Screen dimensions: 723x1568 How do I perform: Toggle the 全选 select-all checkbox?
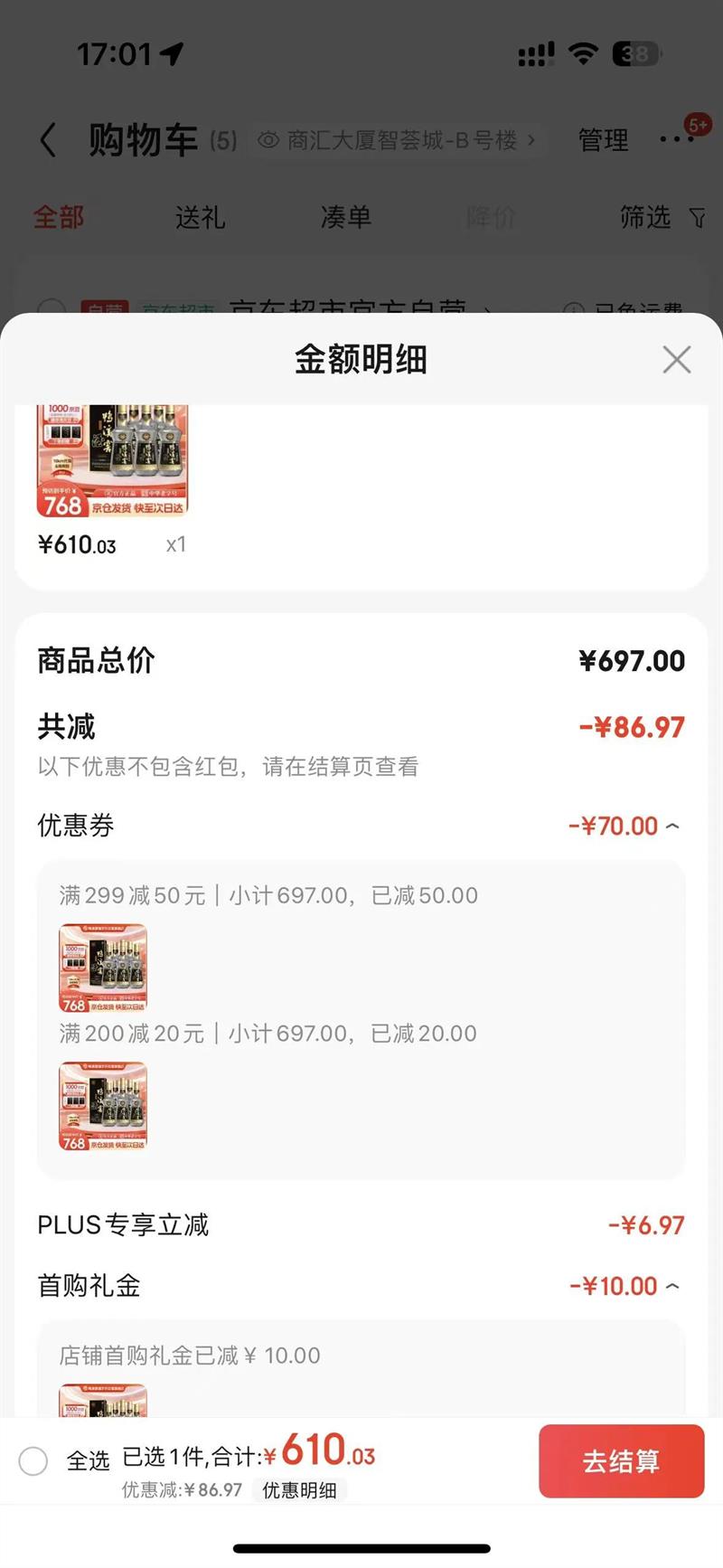pos(33,1461)
